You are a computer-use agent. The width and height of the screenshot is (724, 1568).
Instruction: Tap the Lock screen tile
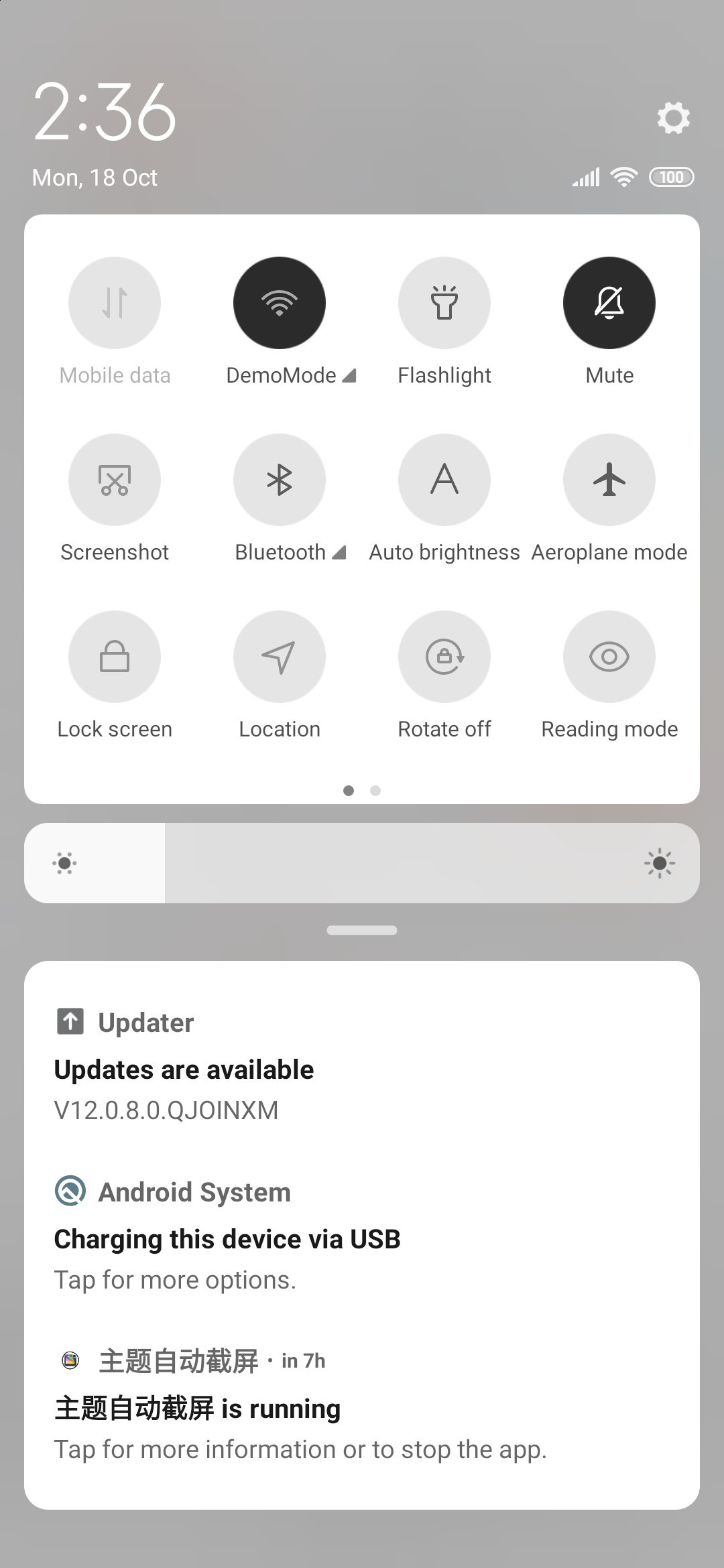click(x=115, y=657)
